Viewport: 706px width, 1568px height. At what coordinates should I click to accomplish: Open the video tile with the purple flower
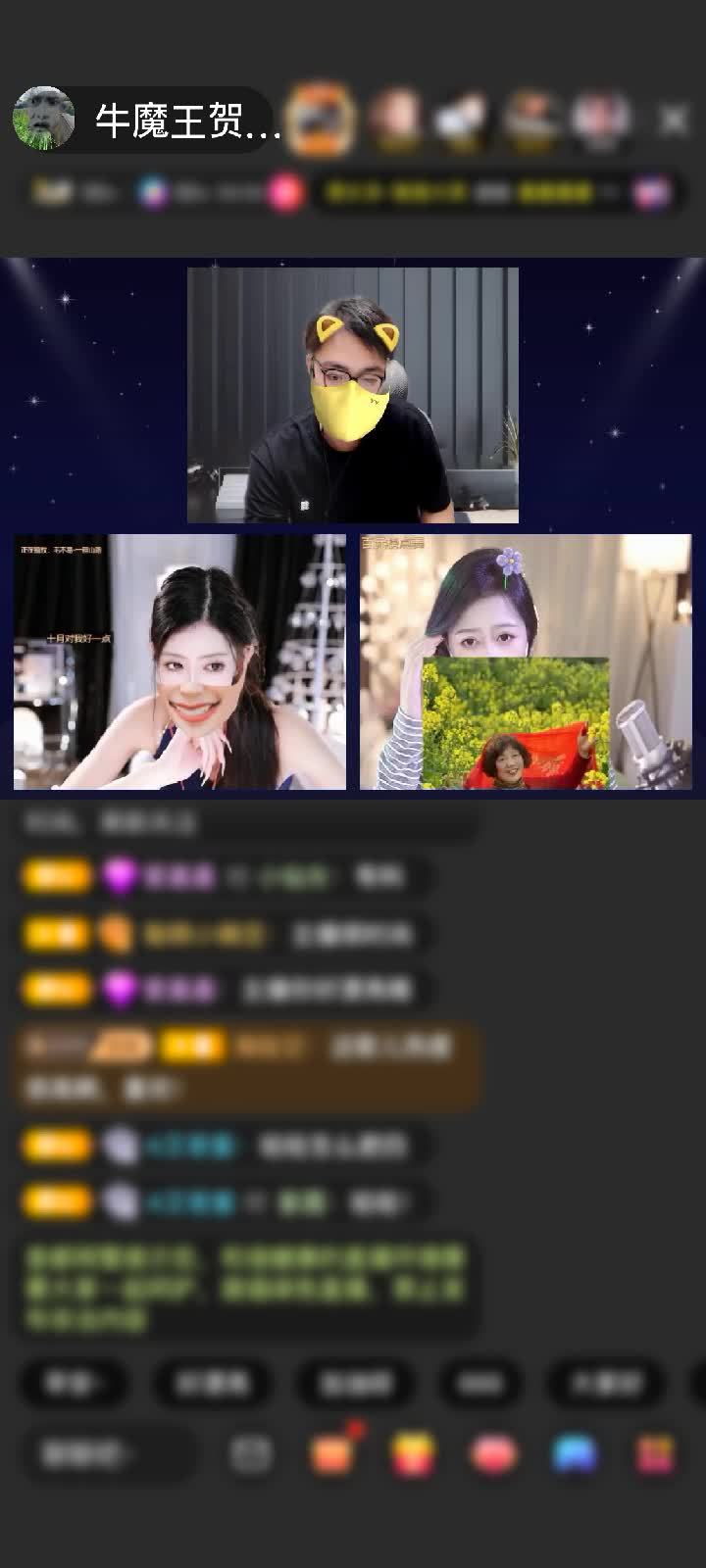pyautogui.click(x=526, y=661)
